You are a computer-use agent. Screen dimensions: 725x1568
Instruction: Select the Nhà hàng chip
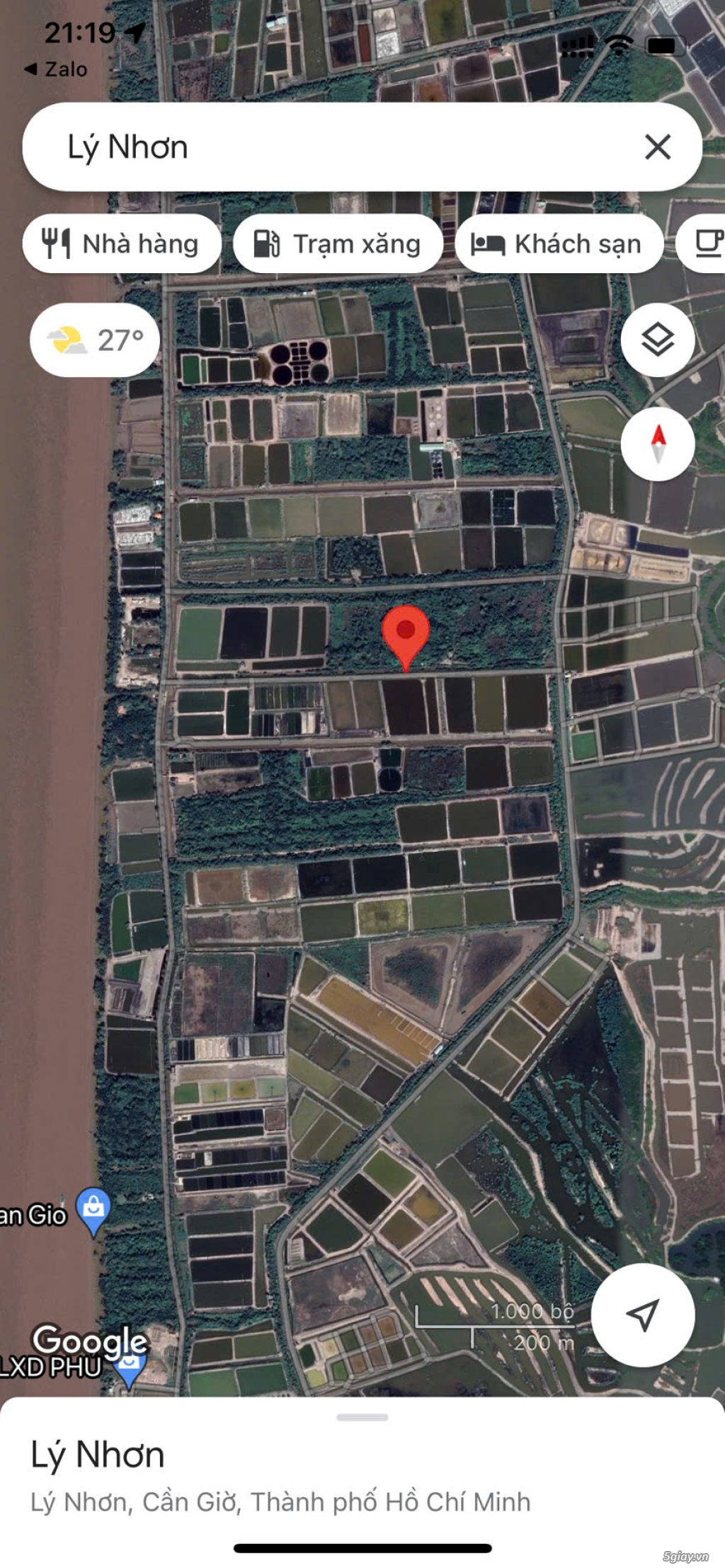(121, 243)
